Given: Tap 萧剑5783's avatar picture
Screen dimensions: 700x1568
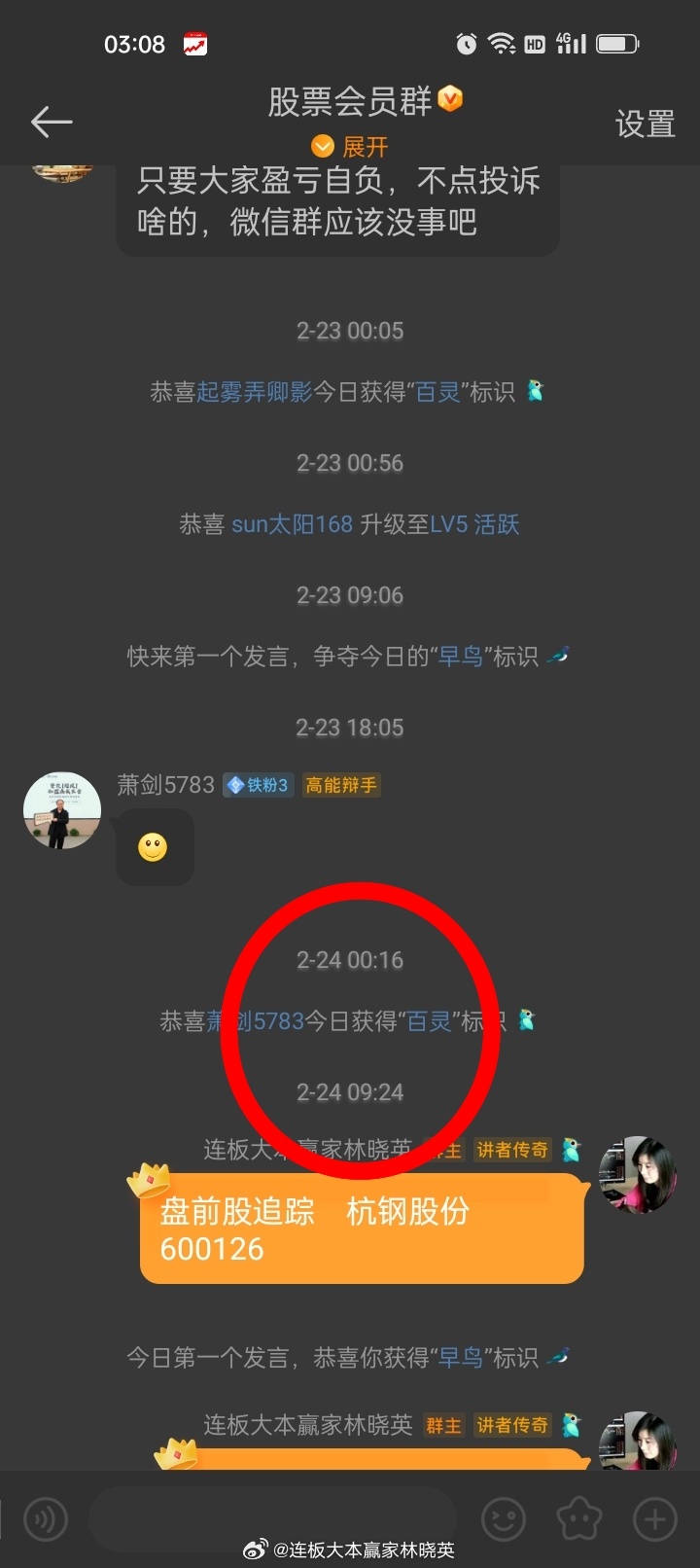Looking at the screenshot, I should click(61, 810).
